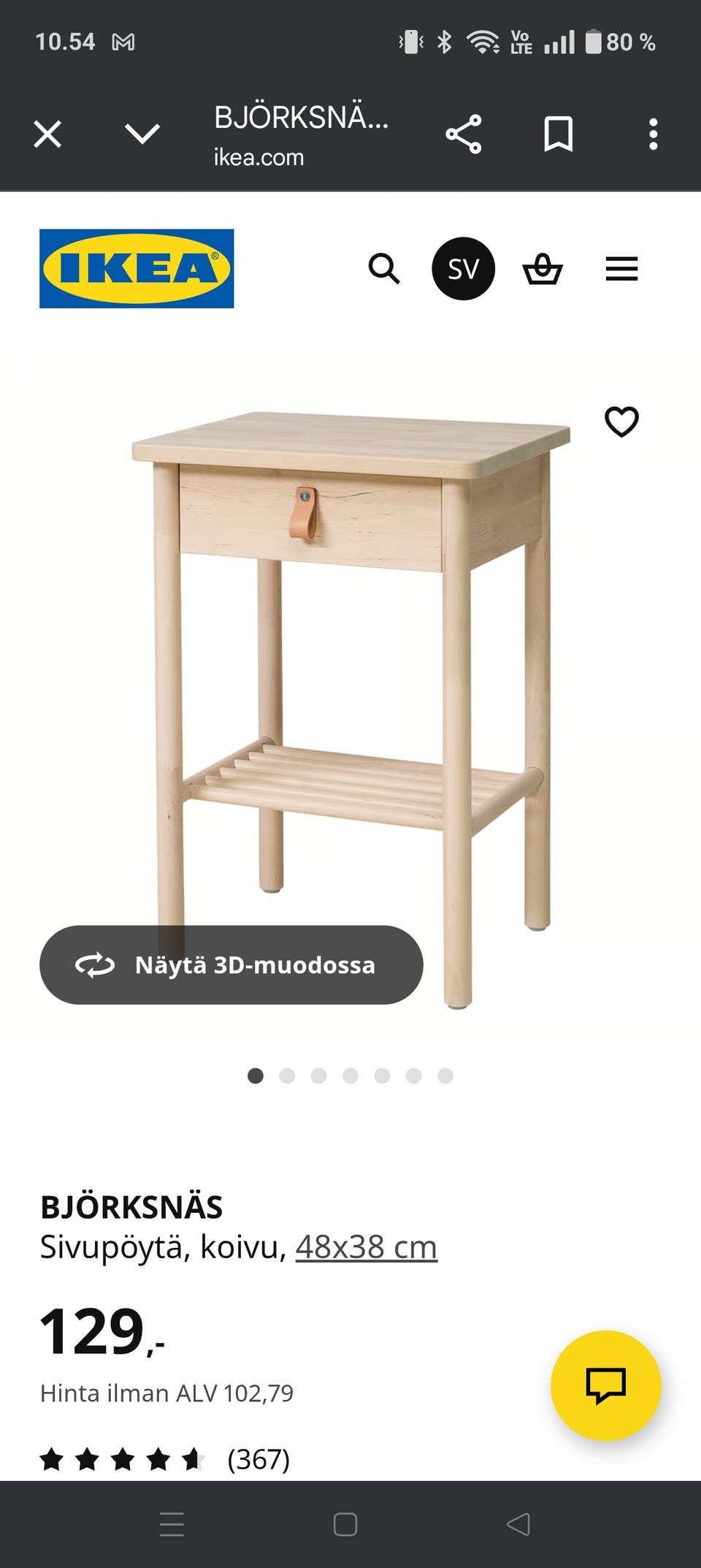
Task: Open the 48x38 cm size link
Action: pos(366,1247)
